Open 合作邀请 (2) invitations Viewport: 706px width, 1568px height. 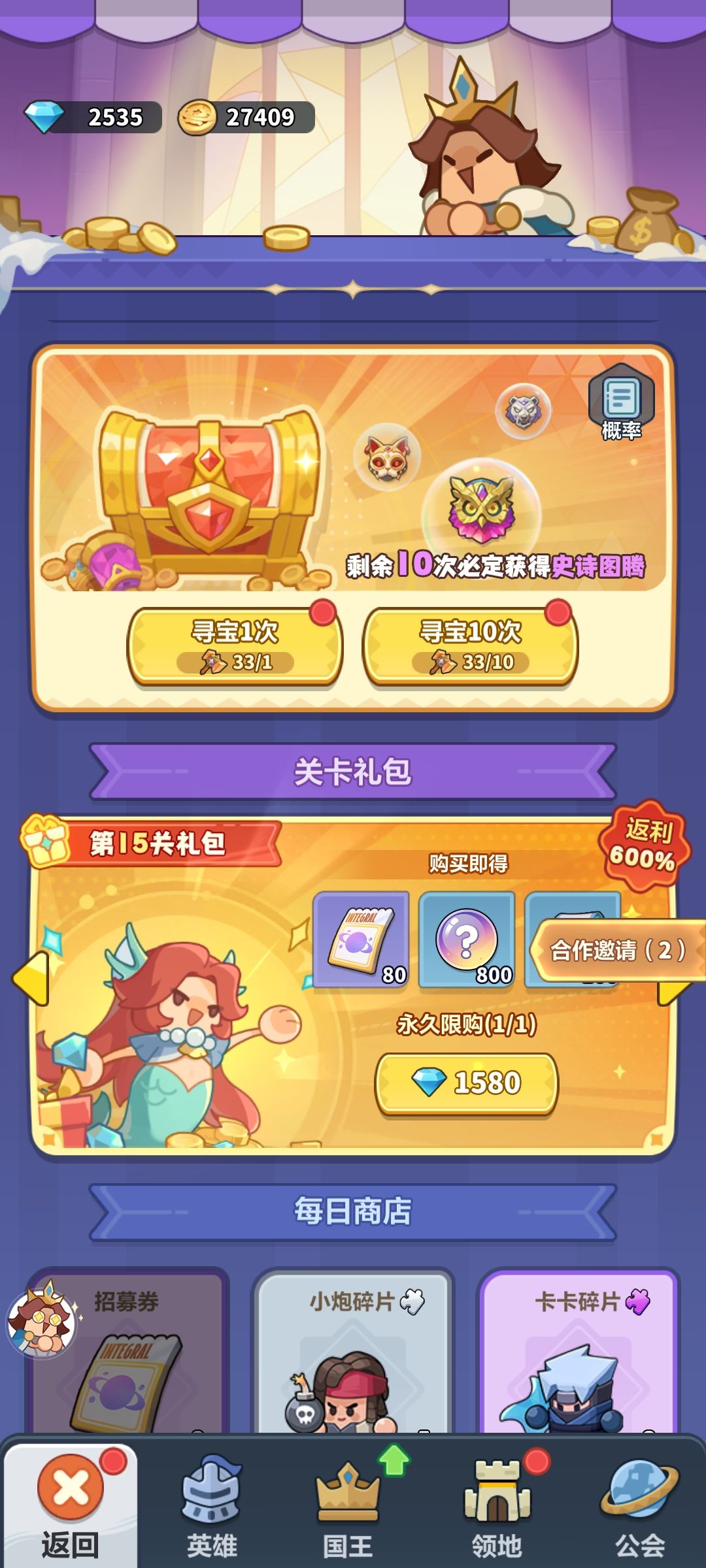[618, 950]
